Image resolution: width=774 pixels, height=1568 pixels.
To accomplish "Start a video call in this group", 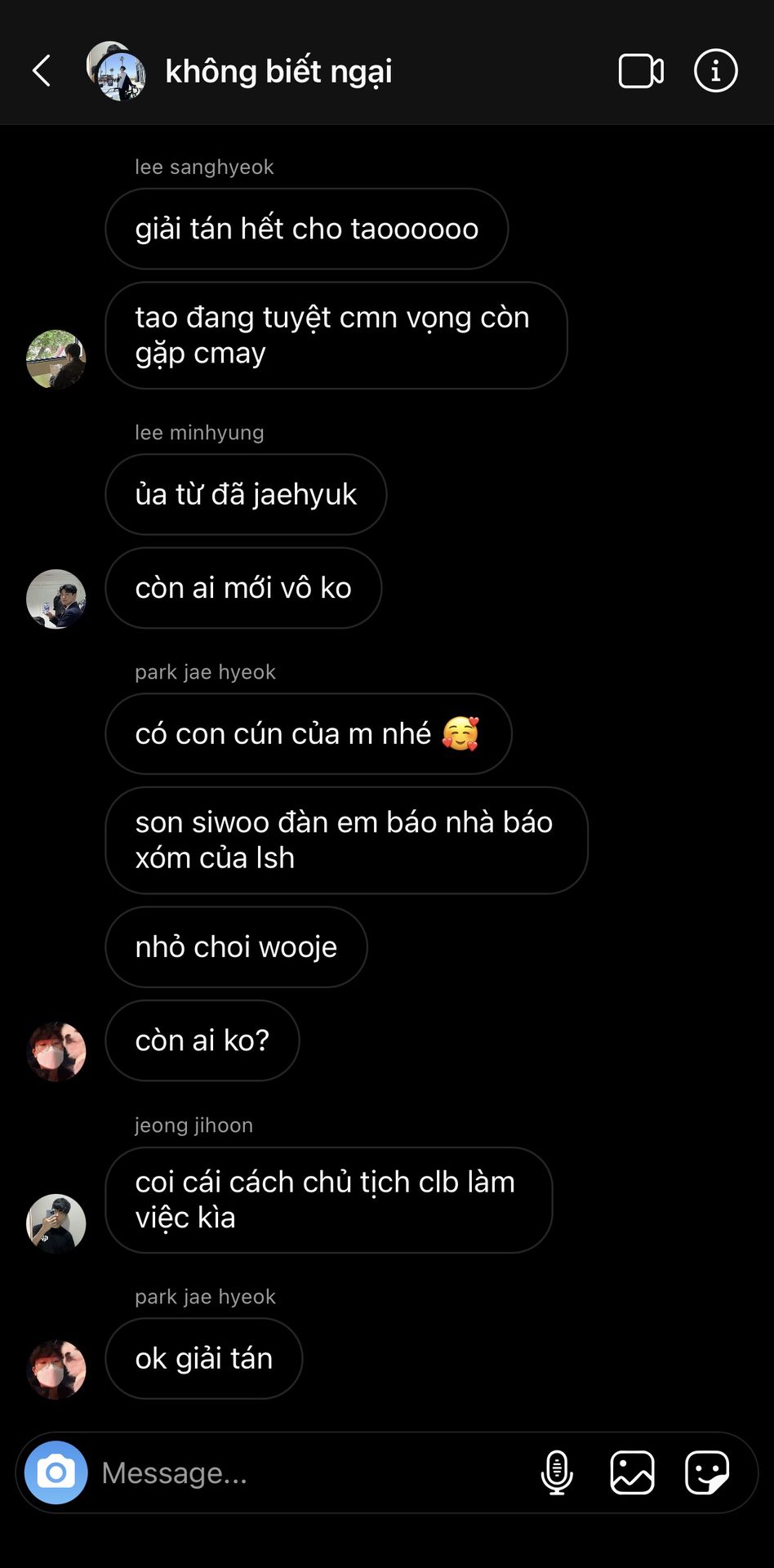I will click(640, 71).
